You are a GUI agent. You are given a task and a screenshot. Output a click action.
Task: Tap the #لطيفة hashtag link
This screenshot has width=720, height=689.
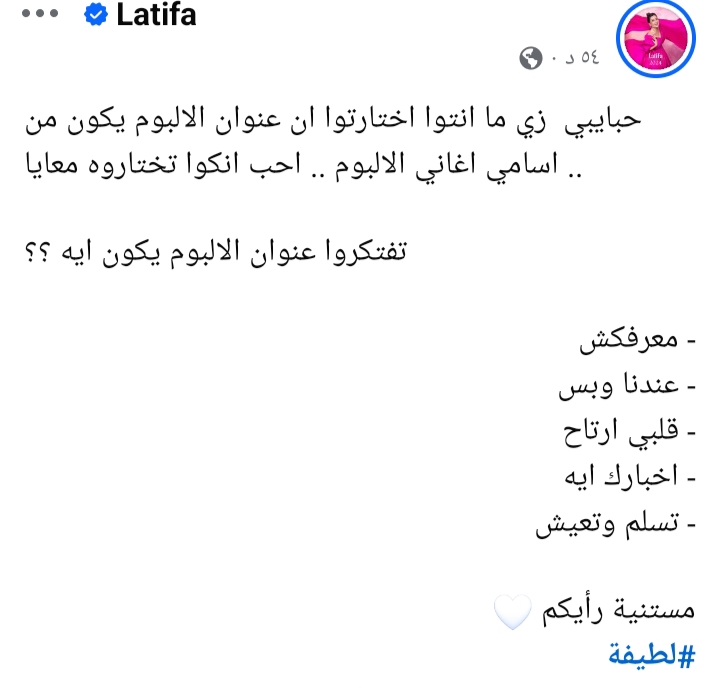(651, 657)
